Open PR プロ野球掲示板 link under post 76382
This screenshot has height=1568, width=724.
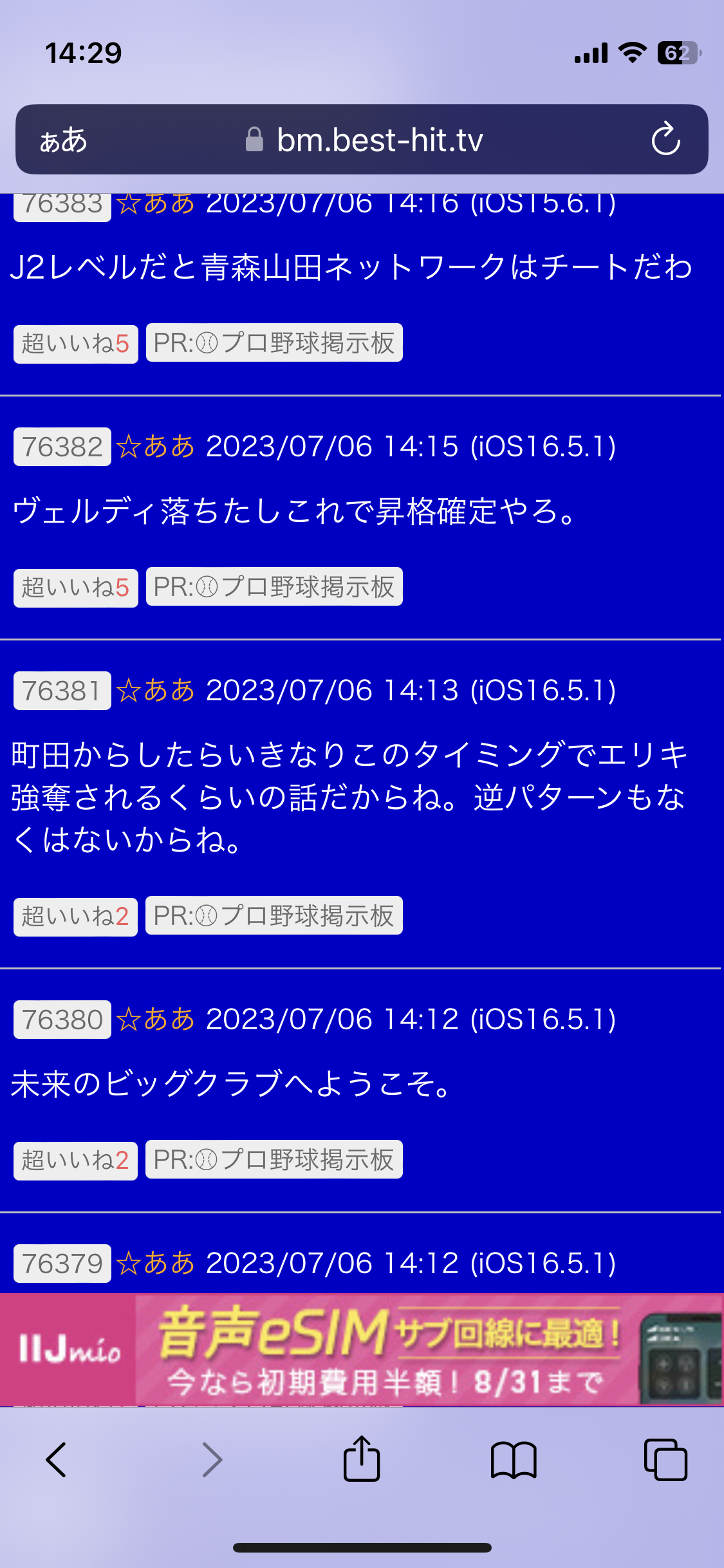[274, 586]
